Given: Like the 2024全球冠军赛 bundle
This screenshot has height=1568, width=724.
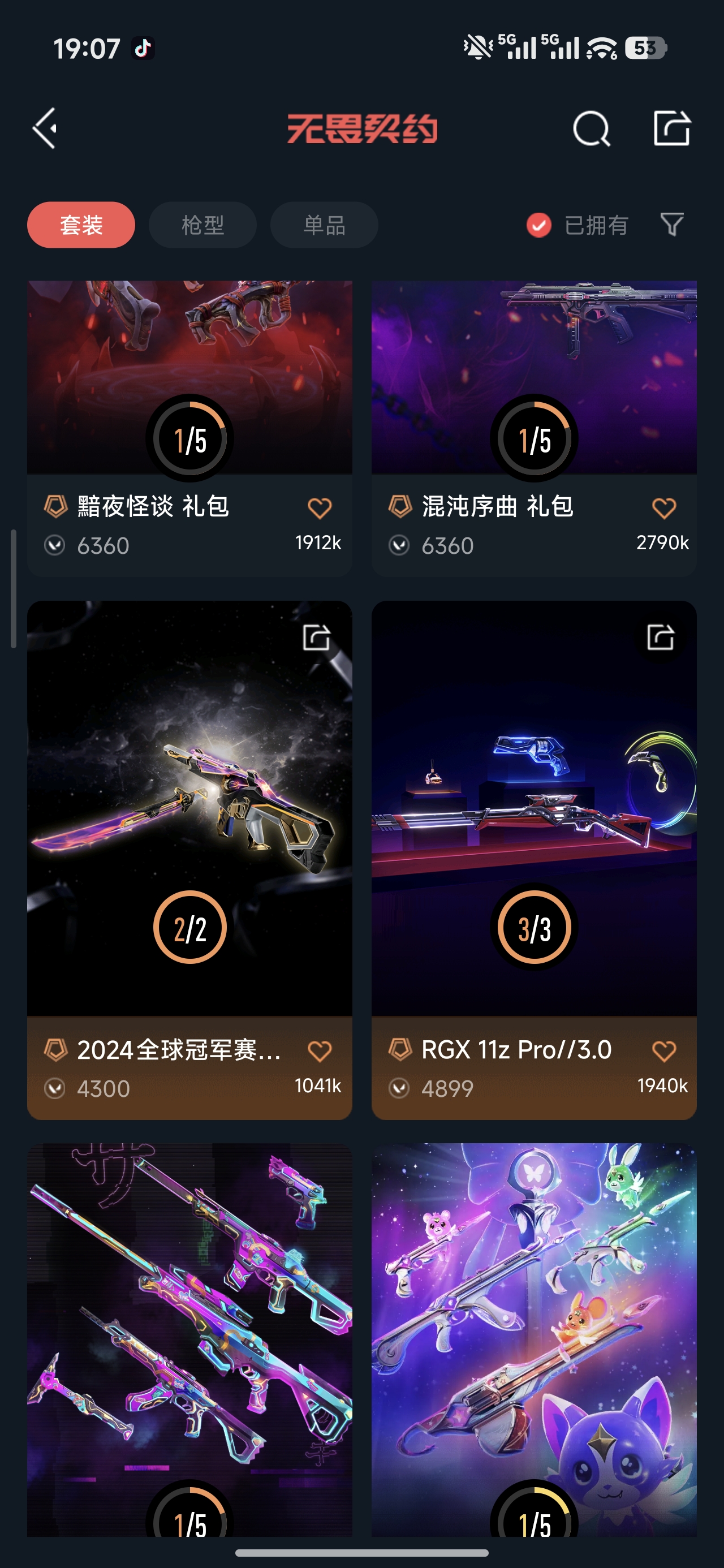Looking at the screenshot, I should 320,1051.
